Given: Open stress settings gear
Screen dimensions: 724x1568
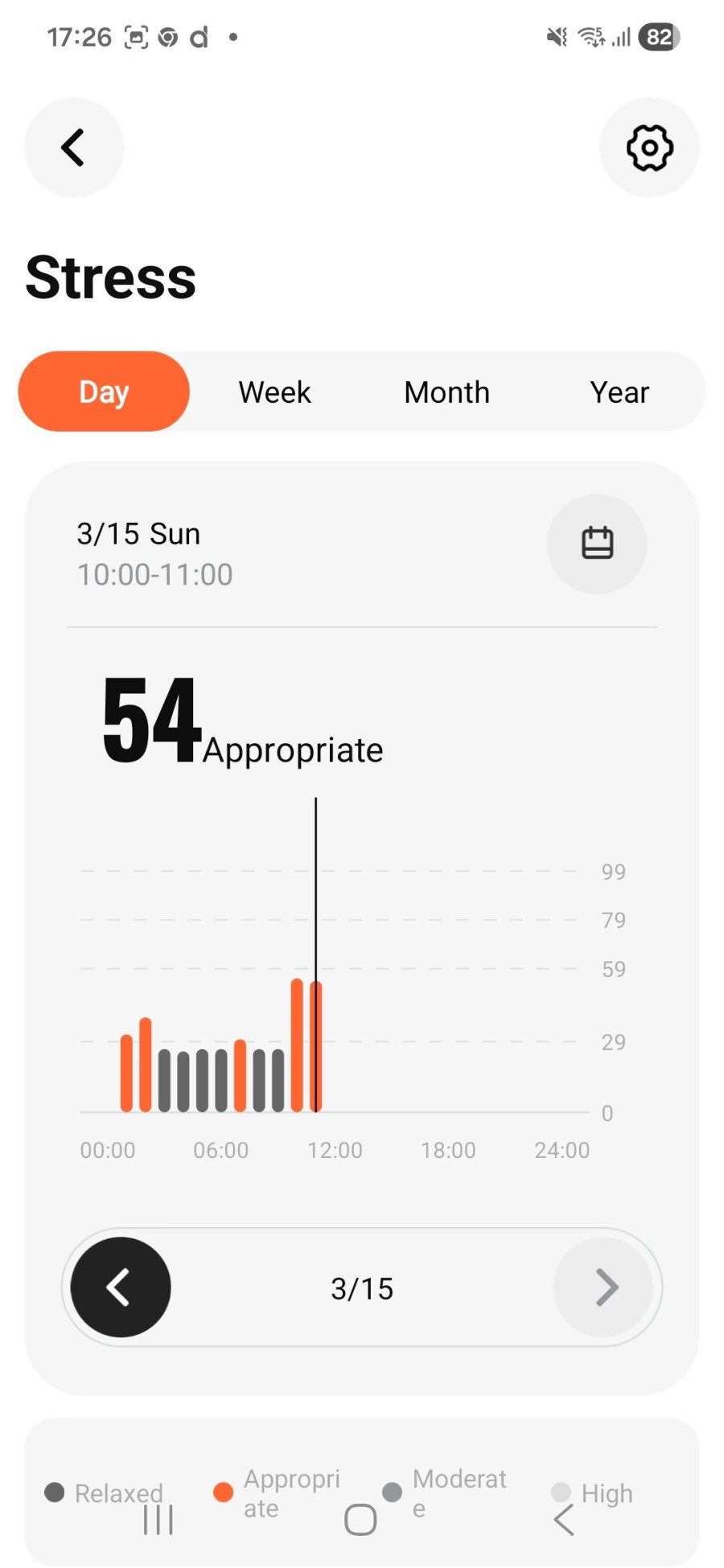Looking at the screenshot, I should 649,148.
